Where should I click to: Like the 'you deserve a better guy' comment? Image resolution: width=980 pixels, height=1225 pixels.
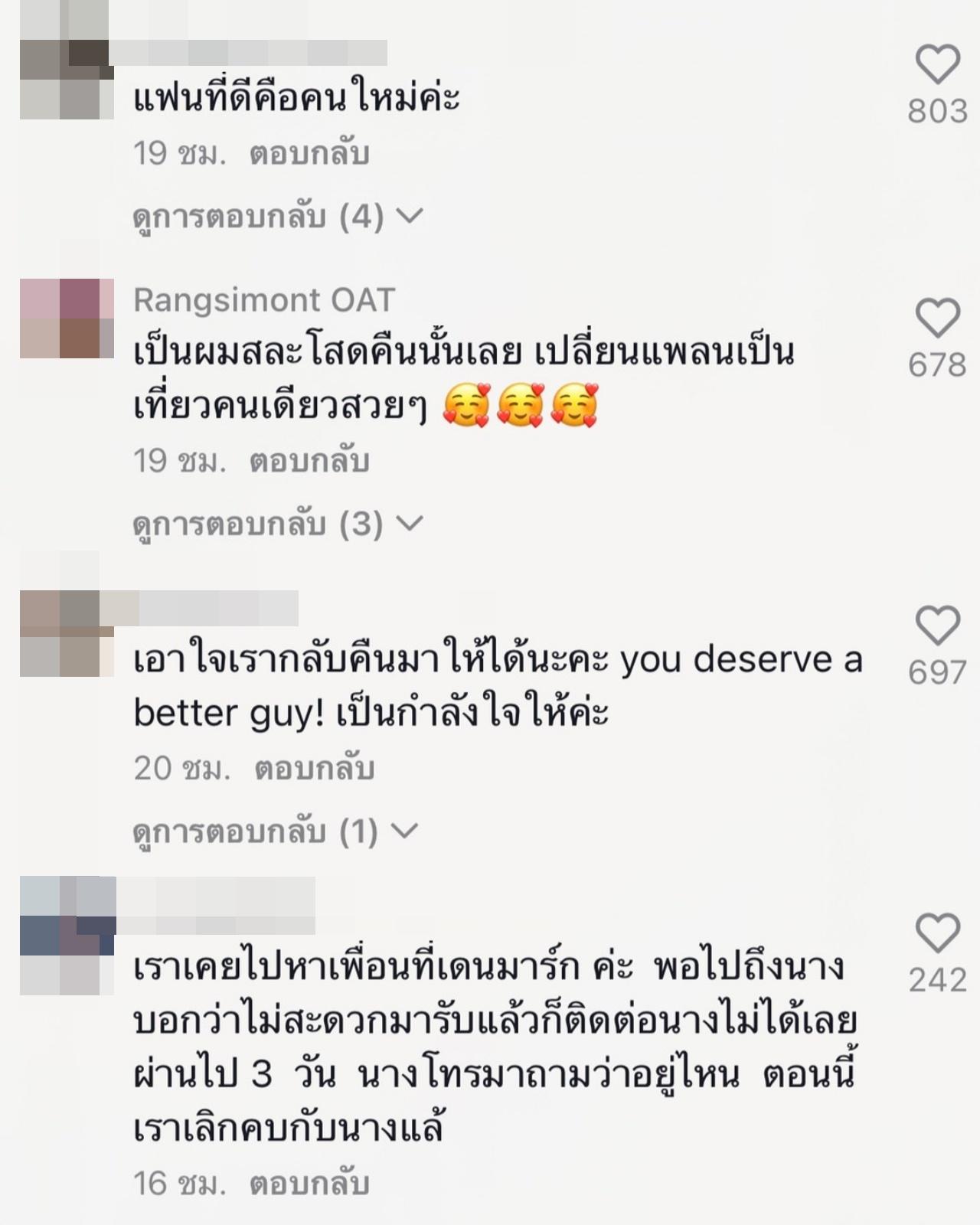(x=938, y=626)
